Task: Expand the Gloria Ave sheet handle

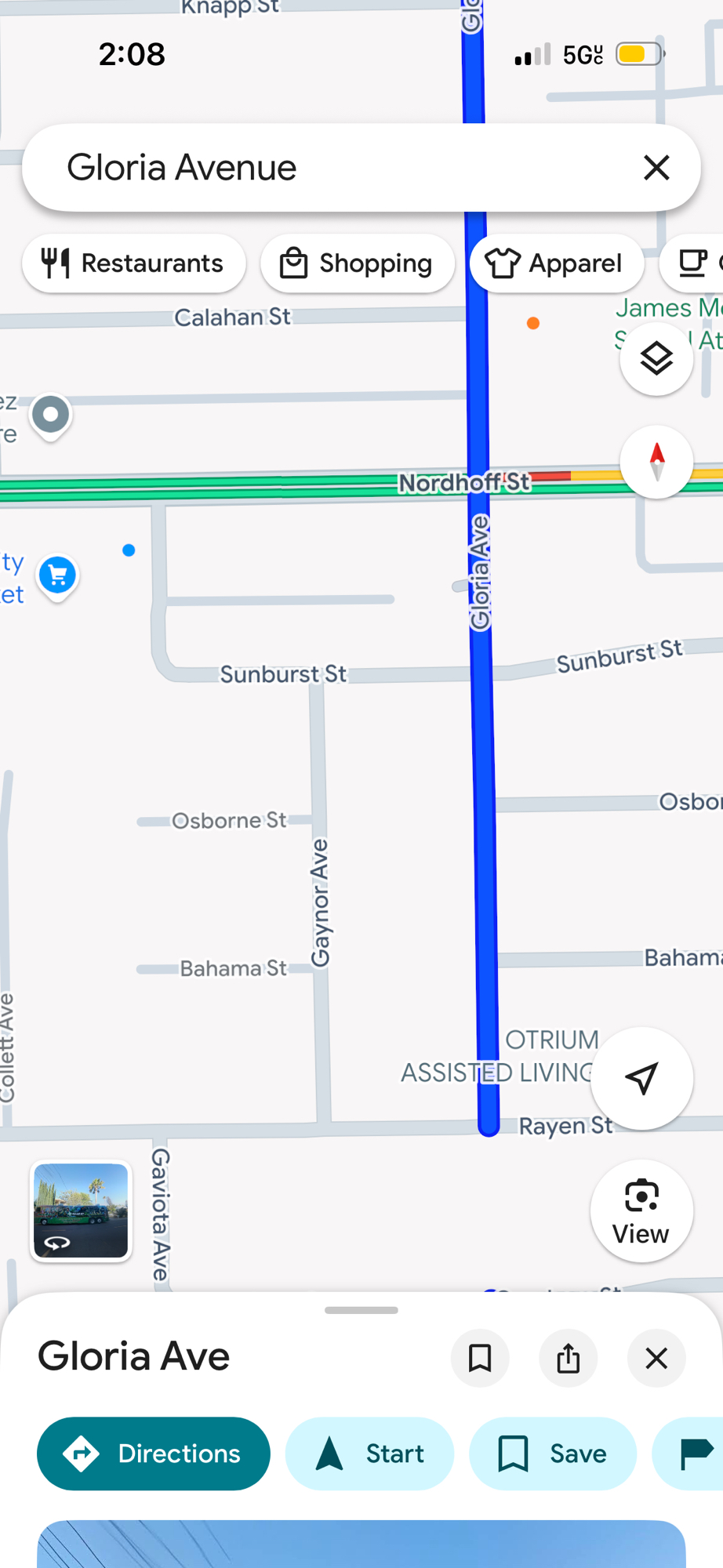Action: 361,1310
